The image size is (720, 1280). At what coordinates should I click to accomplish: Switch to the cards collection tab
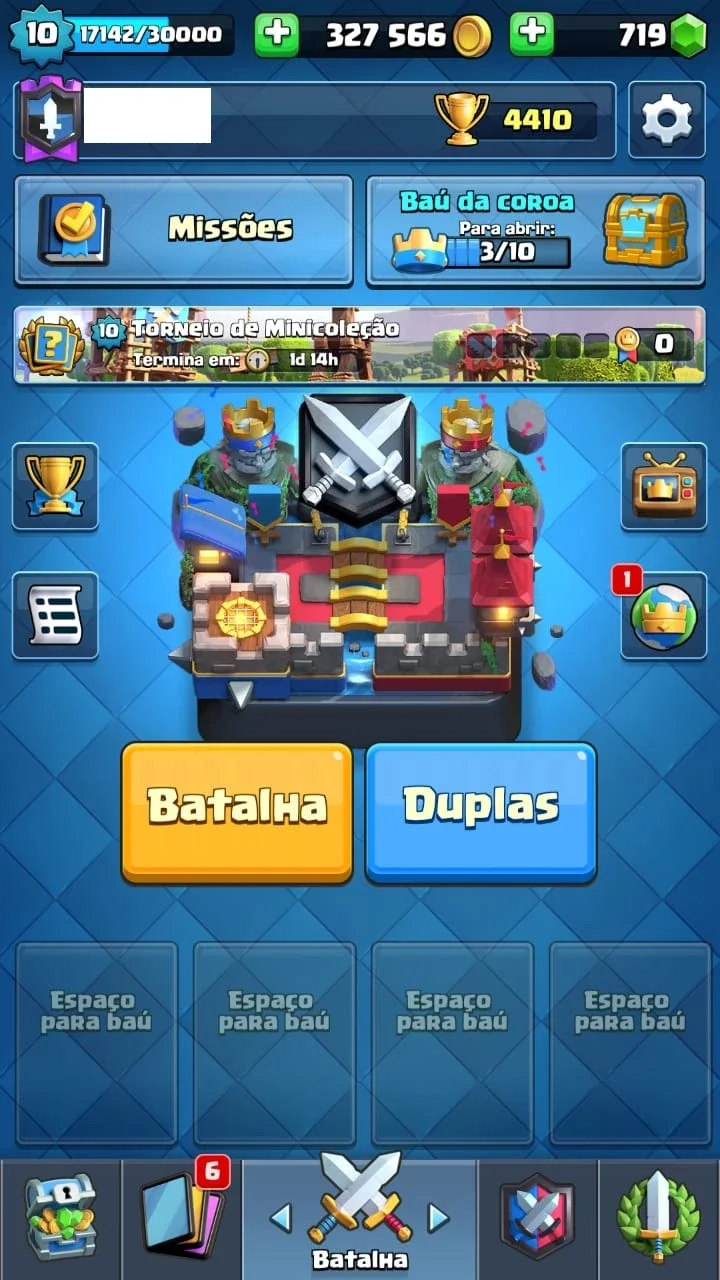click(182, 1220)
